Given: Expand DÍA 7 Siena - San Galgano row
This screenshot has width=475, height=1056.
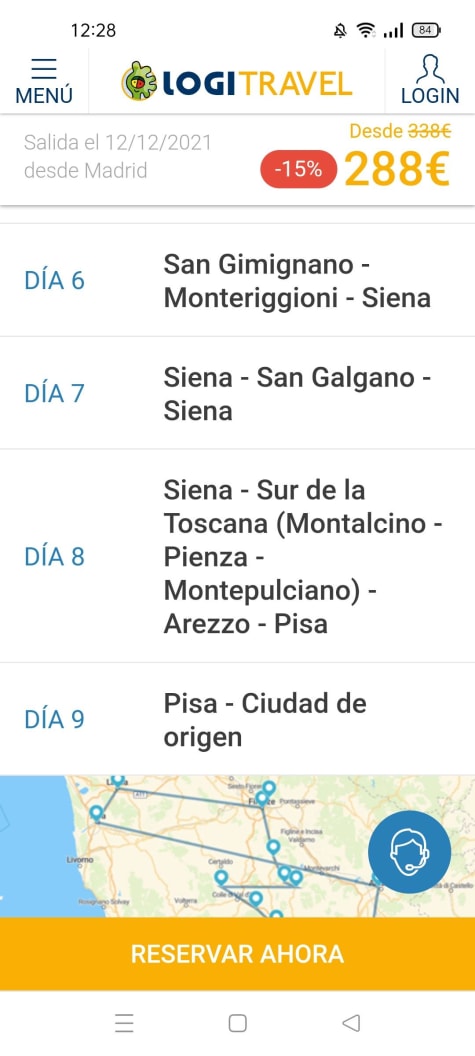Looking at the screenshot, I should click(237, 393).
